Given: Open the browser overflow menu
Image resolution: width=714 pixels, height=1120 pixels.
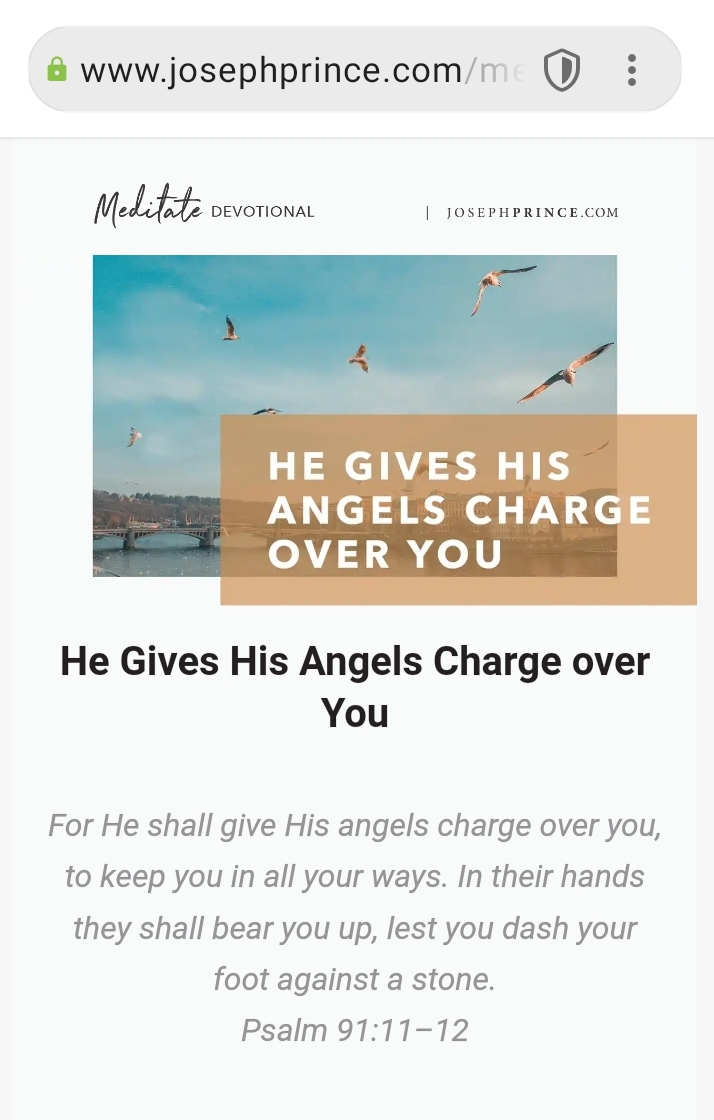Looking at the screenshot, I should click(632, 70).
